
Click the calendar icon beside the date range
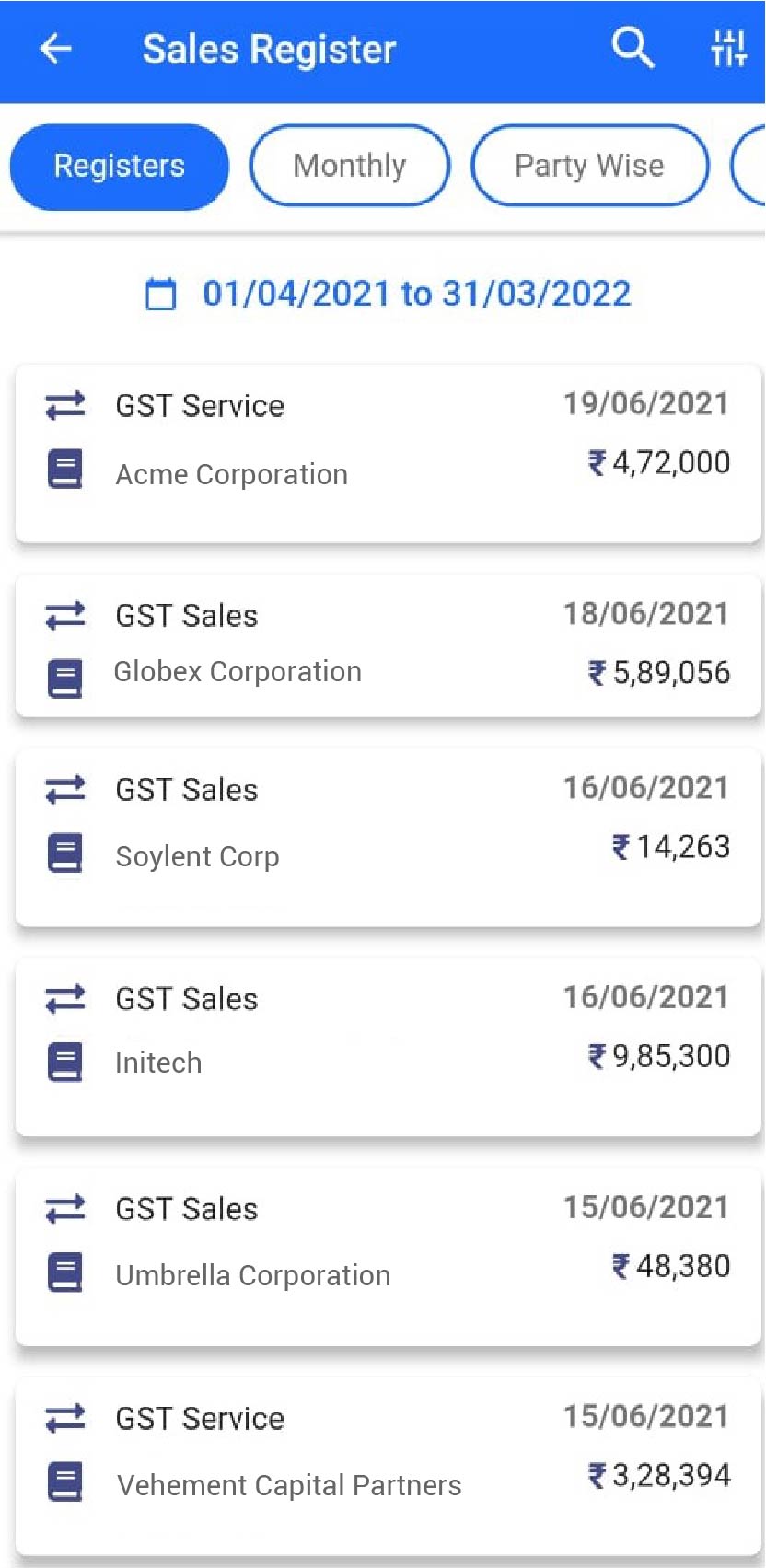pos(159,293)
